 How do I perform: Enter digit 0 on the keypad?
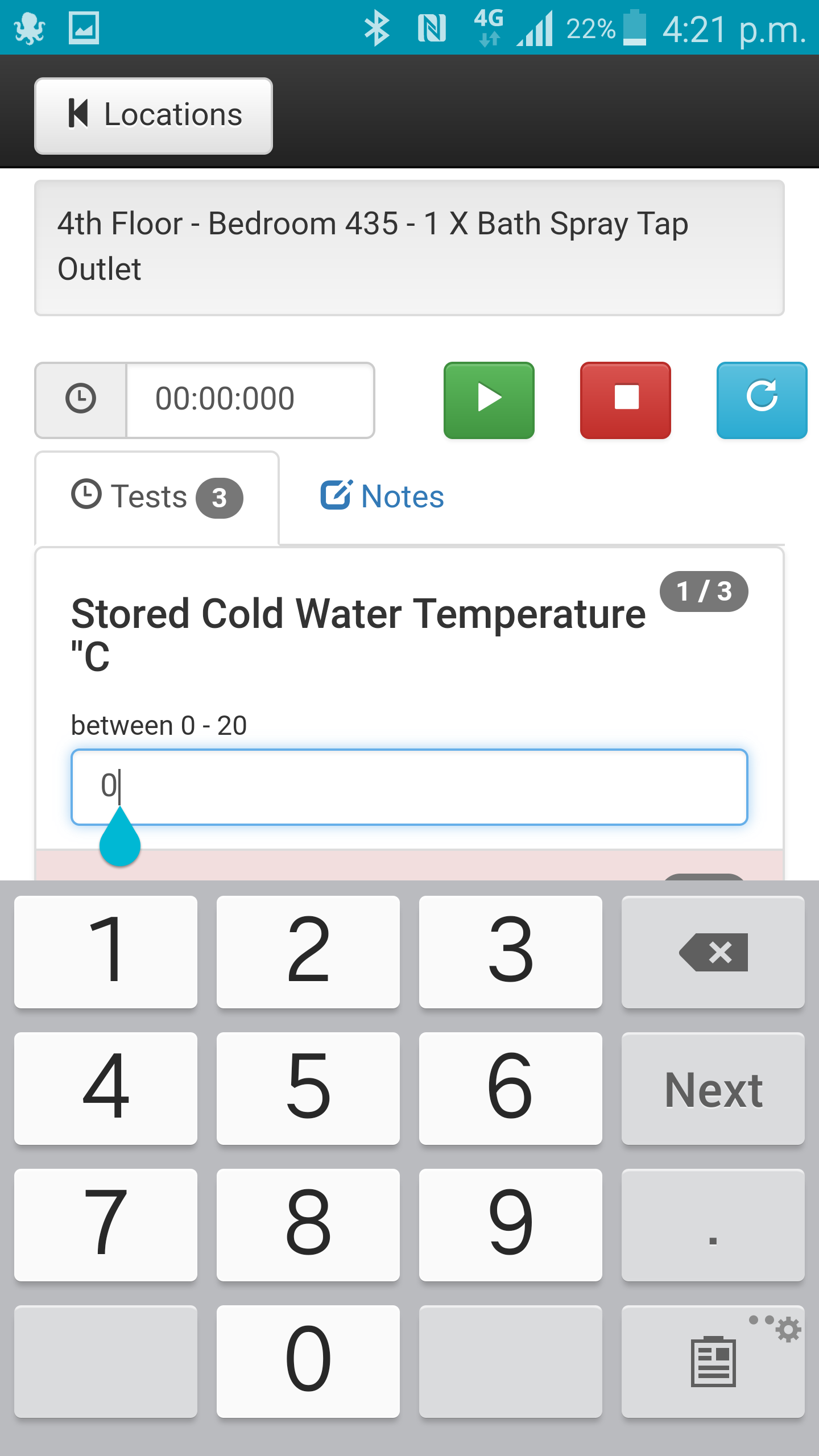pyautogui.click(x=308, y=1362)
